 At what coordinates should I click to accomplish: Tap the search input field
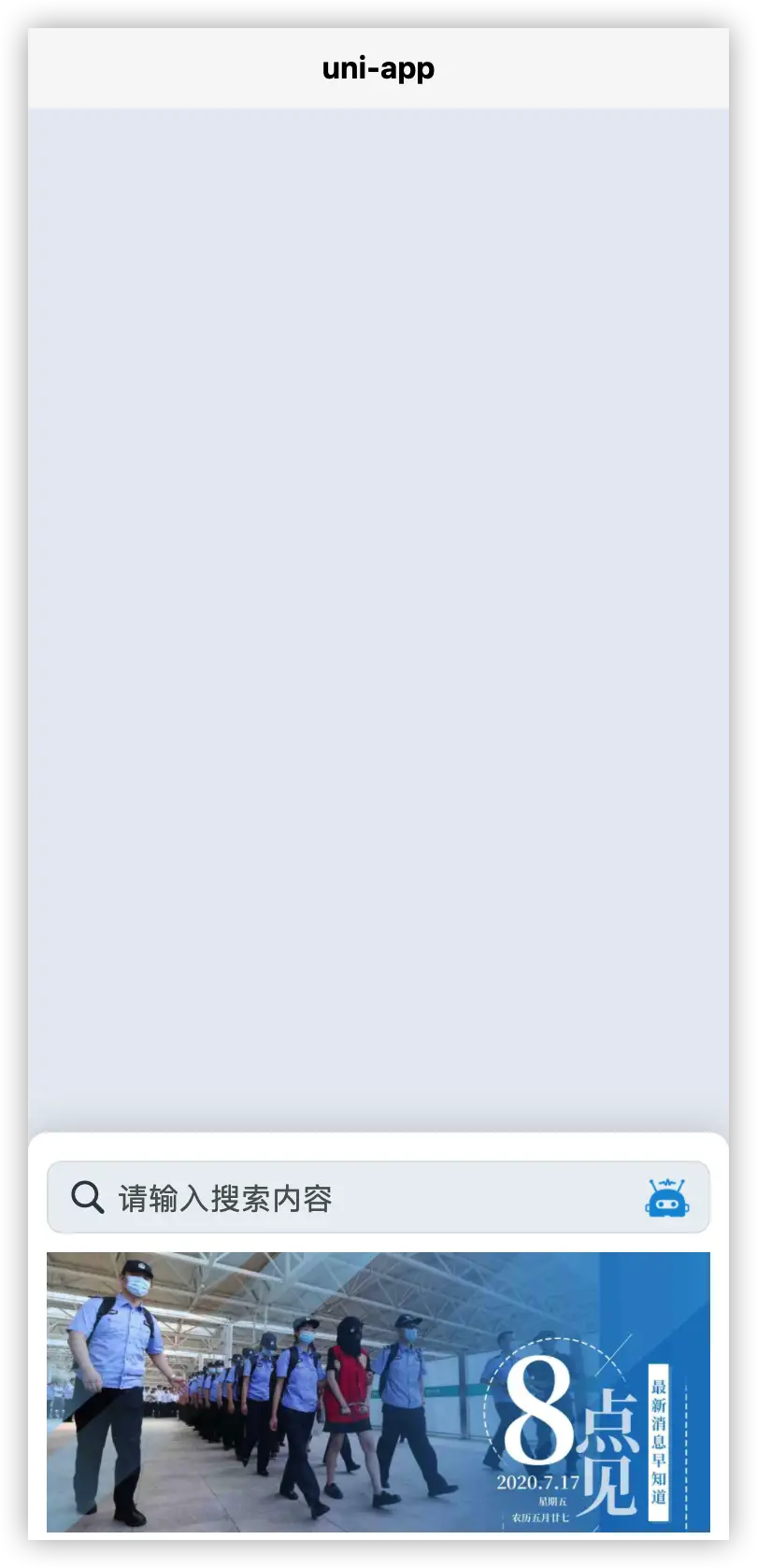click(355, 1198)
